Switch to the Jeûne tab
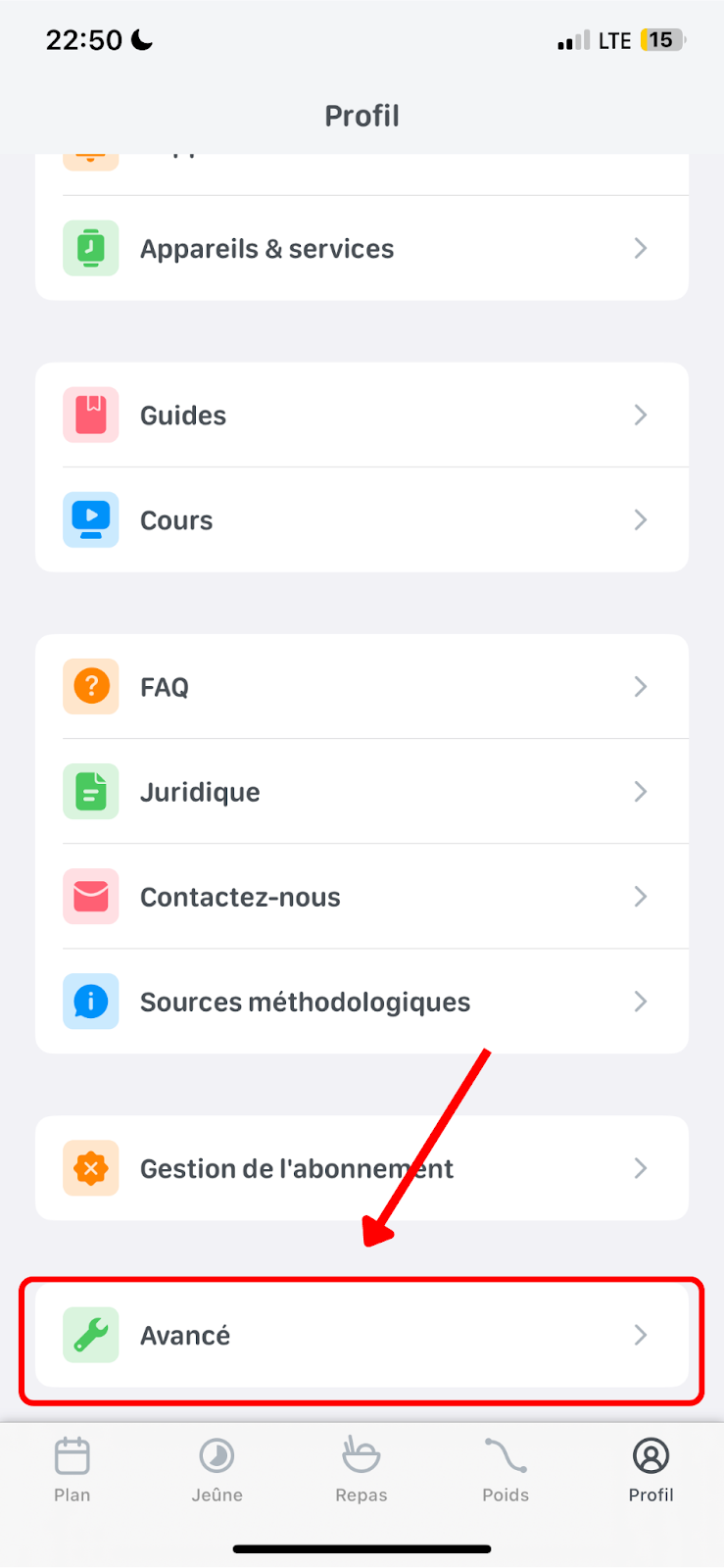Image resolution: width=724 pixels, height=1568 pixels. (x=217, y=1469)
